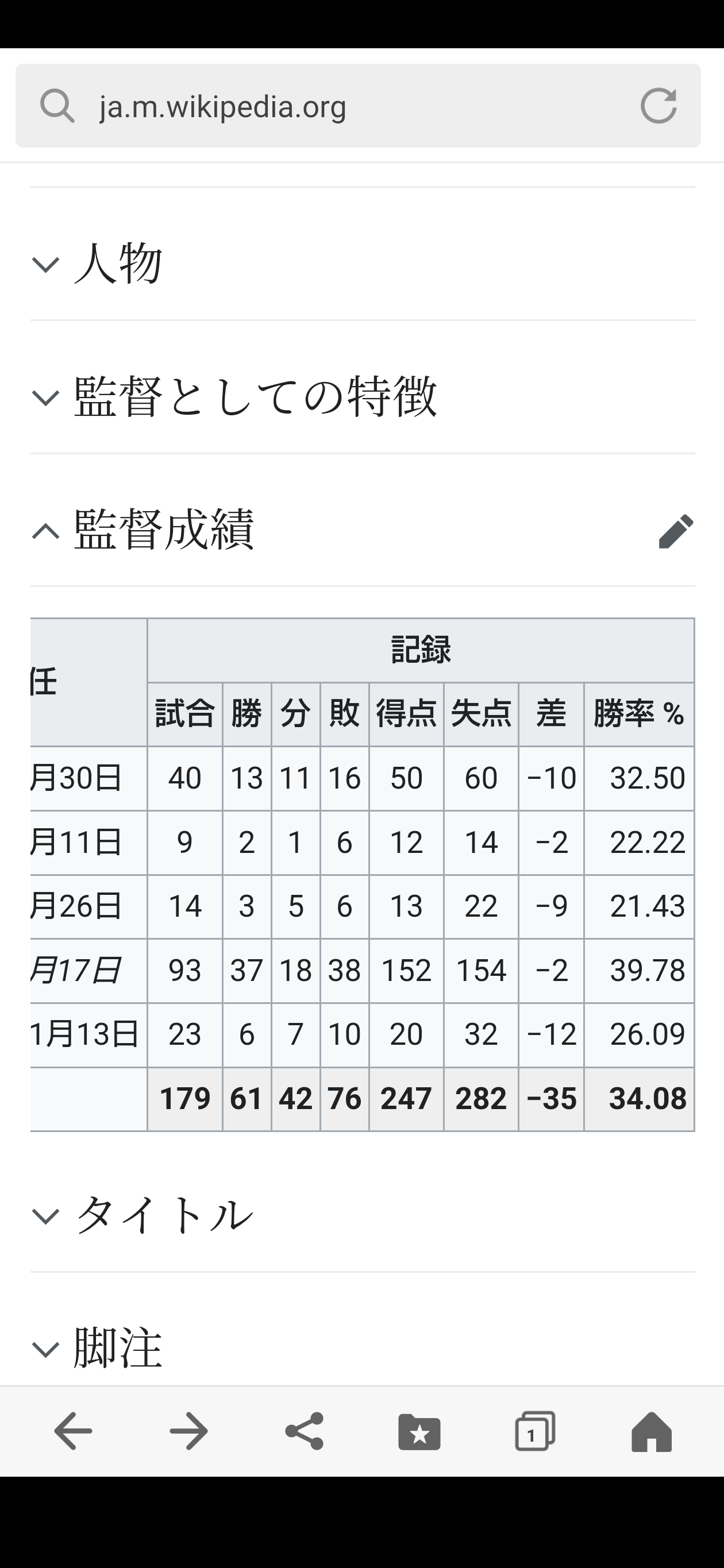Go back to the previous page

click(x=73, y=1430)
